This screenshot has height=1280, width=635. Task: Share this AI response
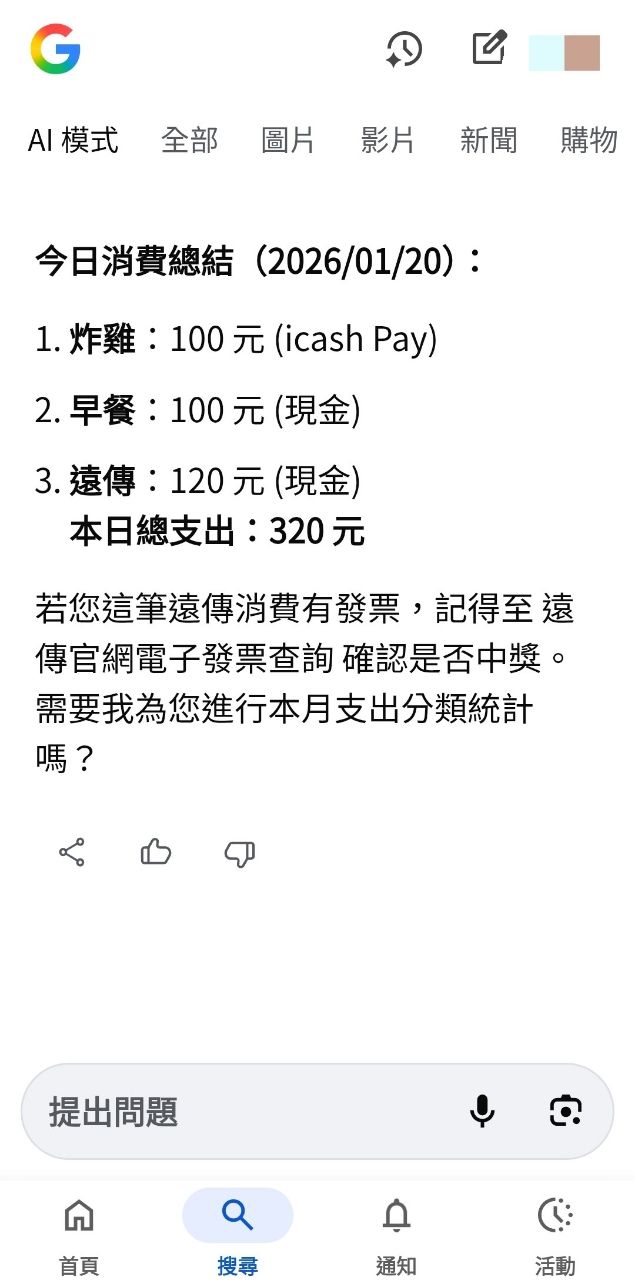[x=72, y=853]
